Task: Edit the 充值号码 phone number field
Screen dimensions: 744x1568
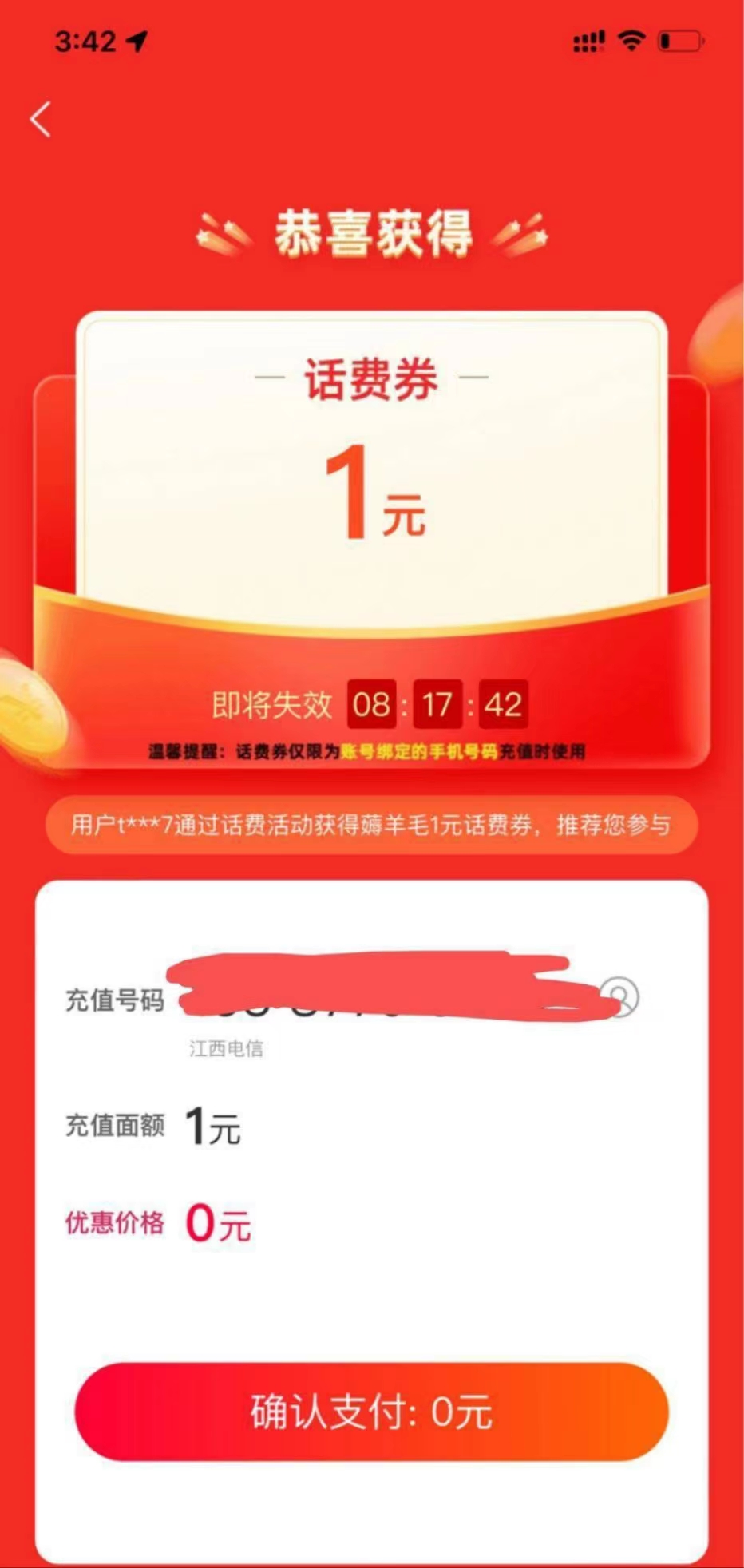Action: [383, 998]
